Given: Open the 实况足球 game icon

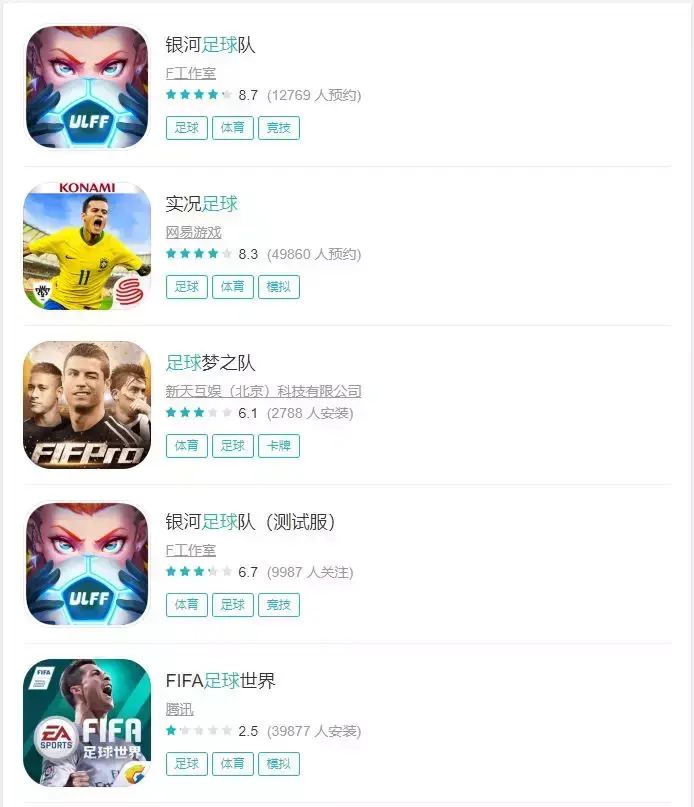Looking at the screenshot, I should pyautogui.click(x=87, y=245).
